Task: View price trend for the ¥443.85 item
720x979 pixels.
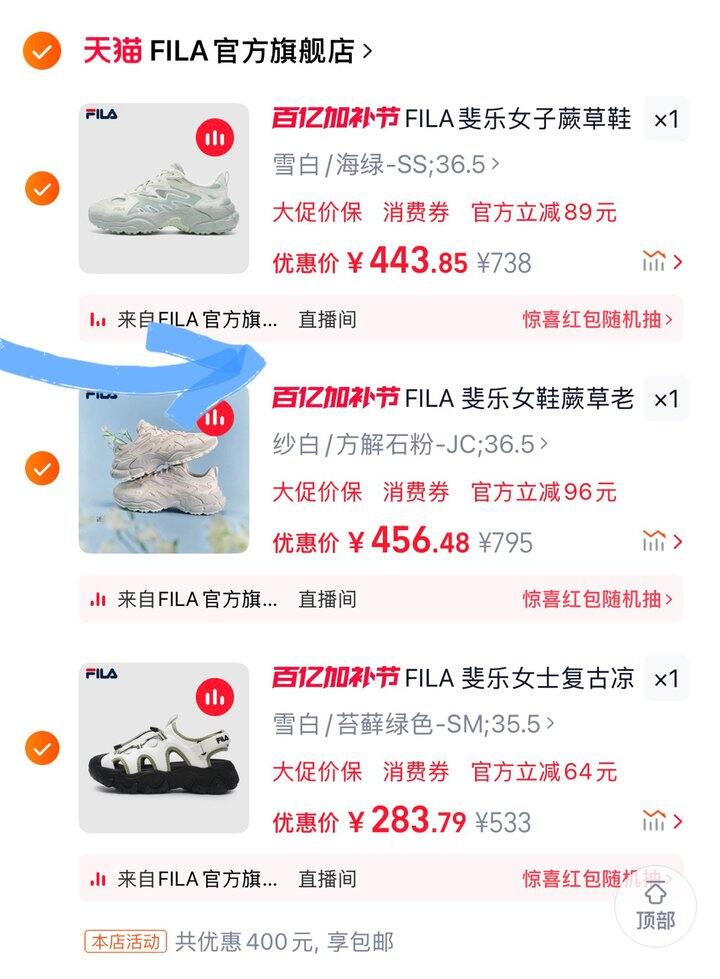Action: click(662, 262)
